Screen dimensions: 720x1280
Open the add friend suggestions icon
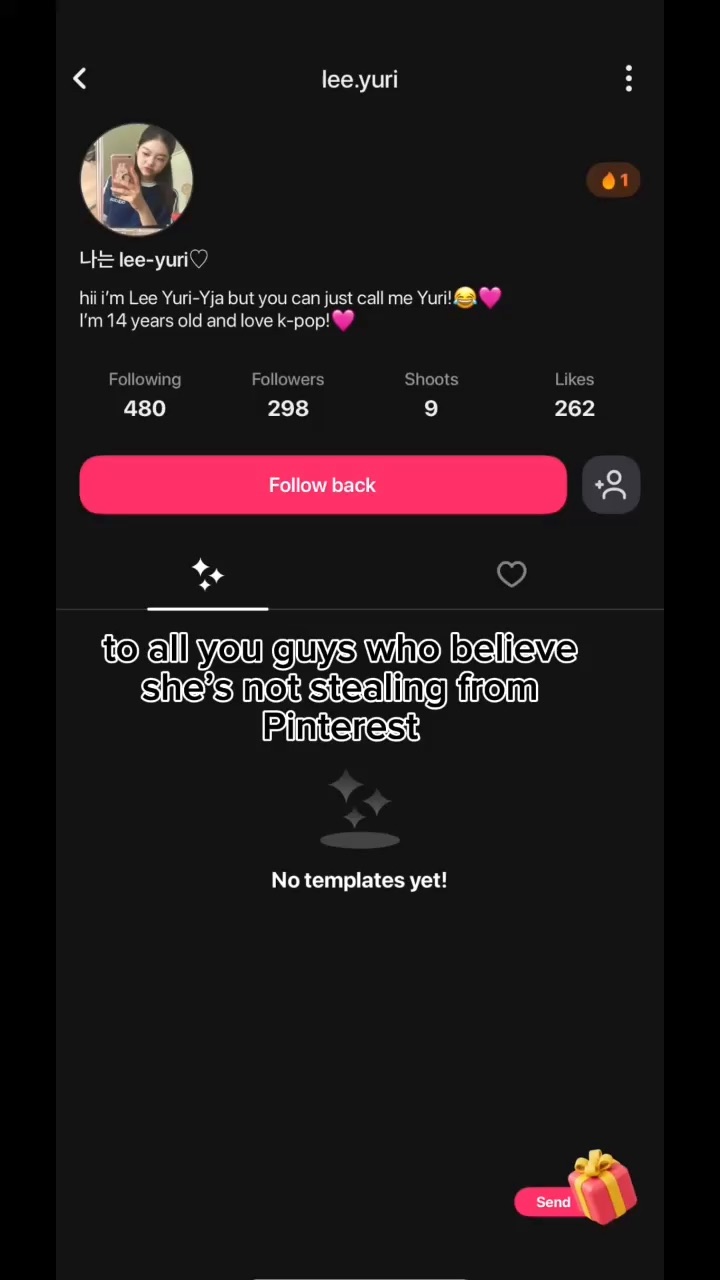click(610, 485)
